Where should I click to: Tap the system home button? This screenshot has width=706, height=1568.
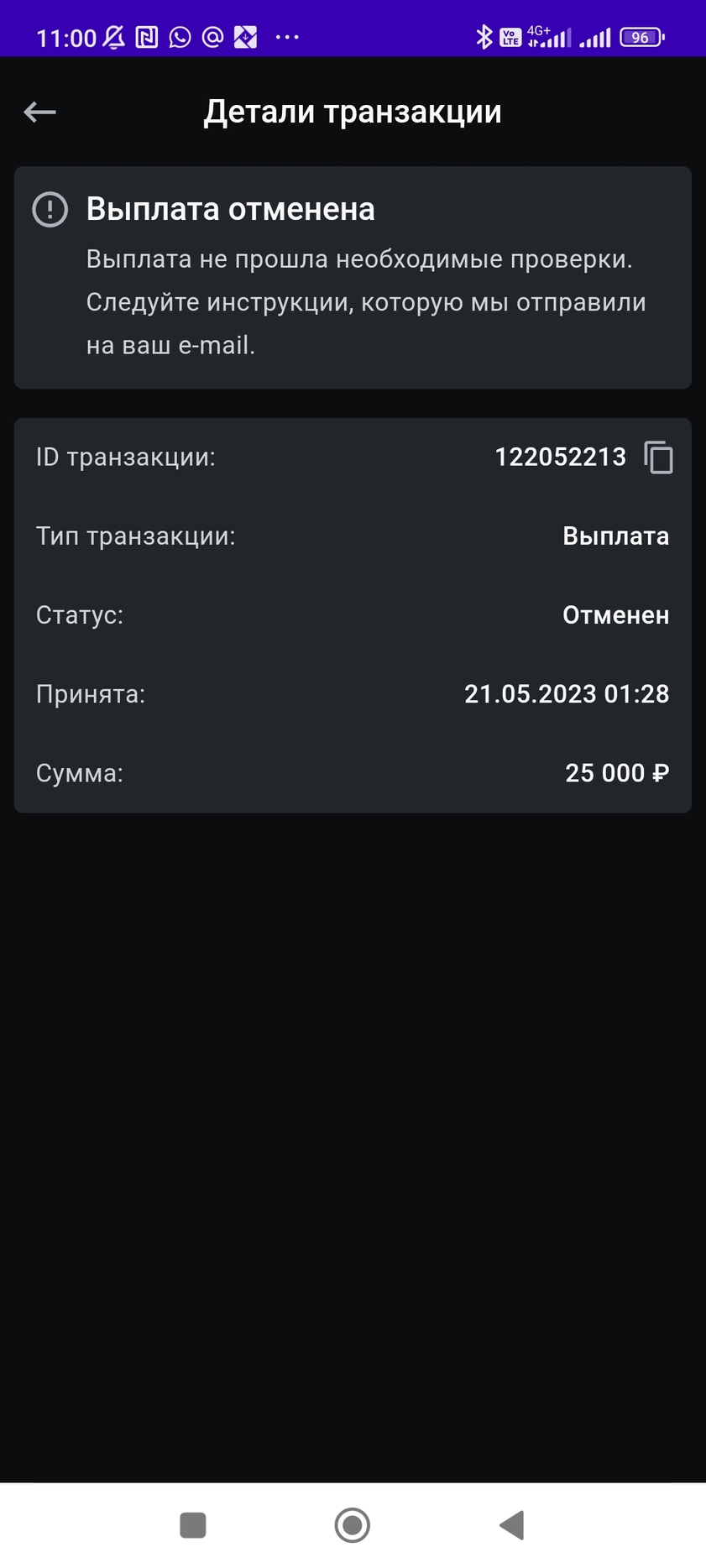[x=352, y=1525]
